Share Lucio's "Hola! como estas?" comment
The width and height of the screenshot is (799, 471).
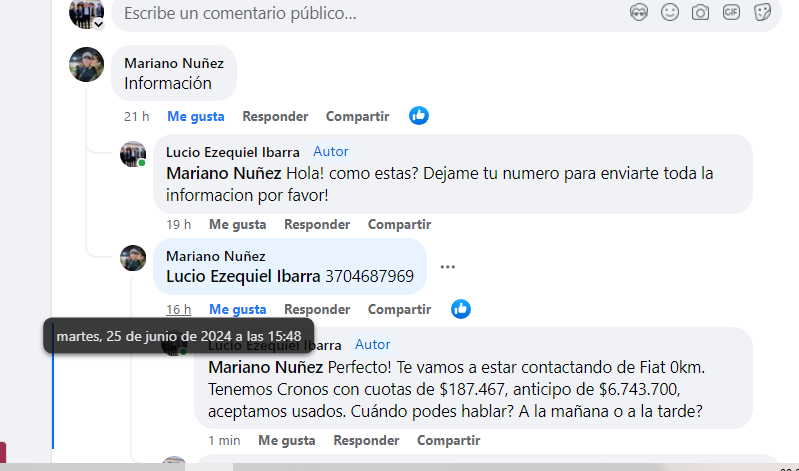click(x=399, y=224)
